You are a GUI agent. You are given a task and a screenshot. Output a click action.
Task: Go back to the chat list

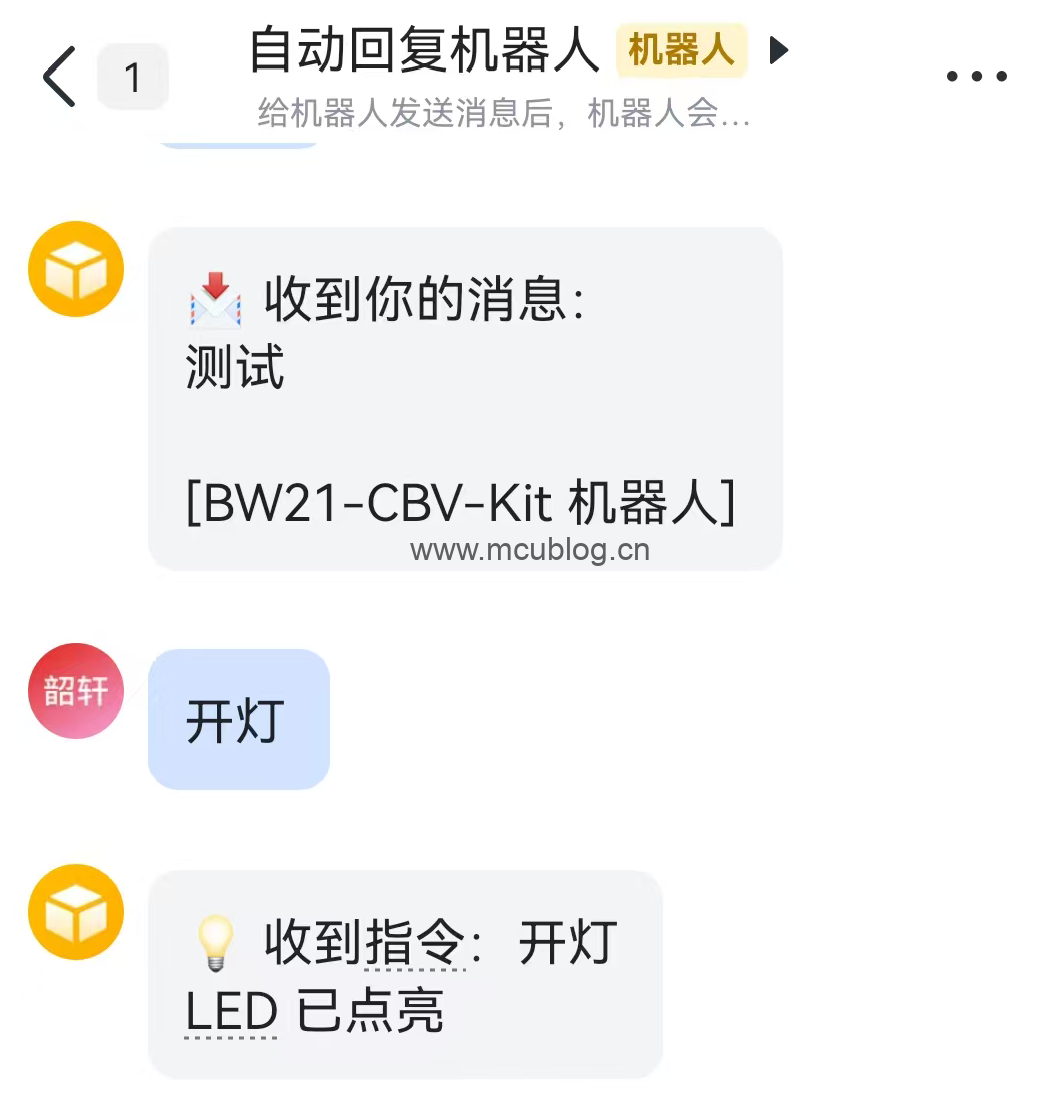point(60,77)
